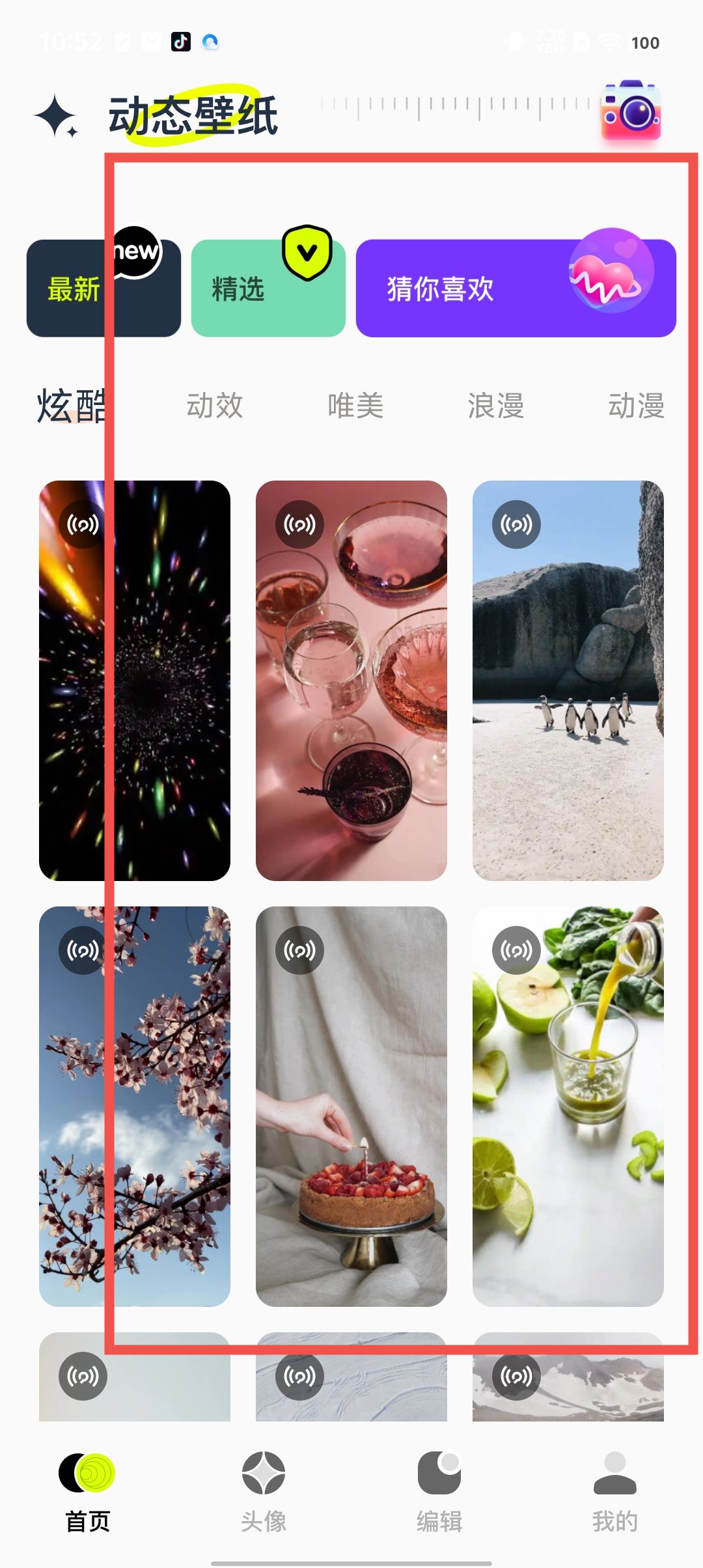The width and height of the screenshot is (703, 1568).
Task: Open the penguins on beach wallpaper
Action: 568,680
